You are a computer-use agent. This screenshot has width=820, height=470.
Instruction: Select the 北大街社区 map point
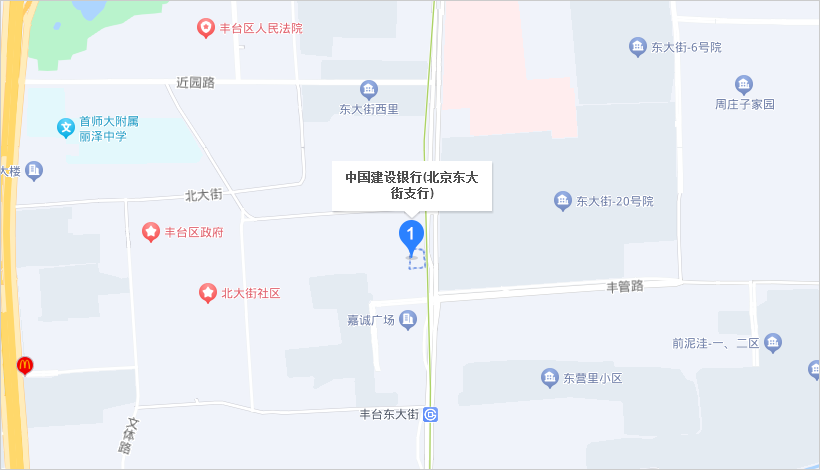[x=205, y=293]
